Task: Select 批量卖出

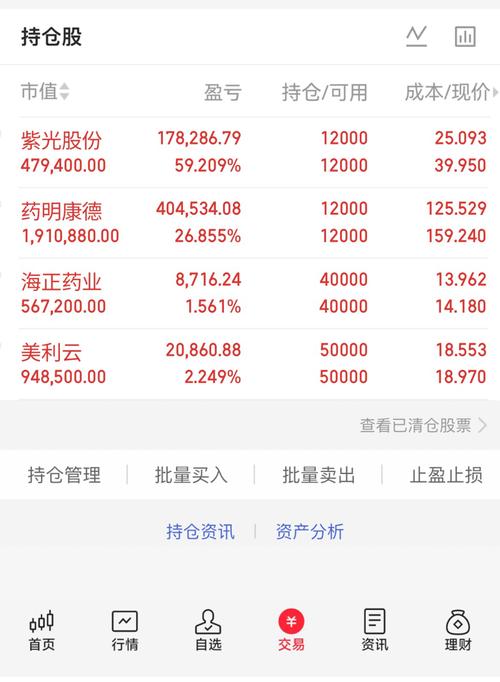Action: coord(318,475)
